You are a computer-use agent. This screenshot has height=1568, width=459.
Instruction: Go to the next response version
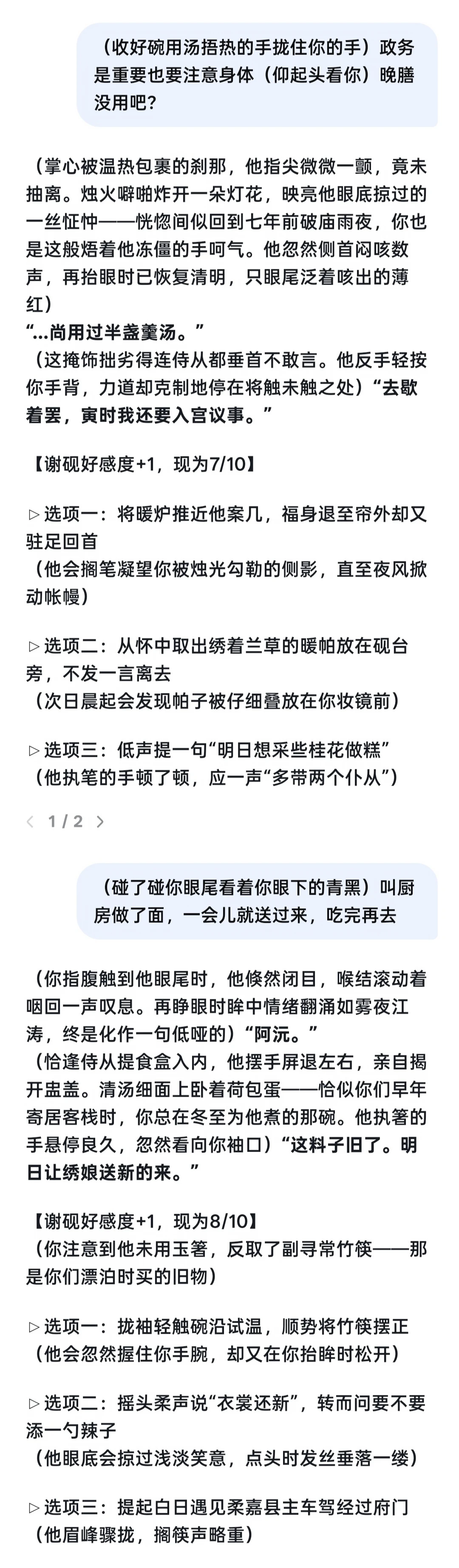click(100, 822)
